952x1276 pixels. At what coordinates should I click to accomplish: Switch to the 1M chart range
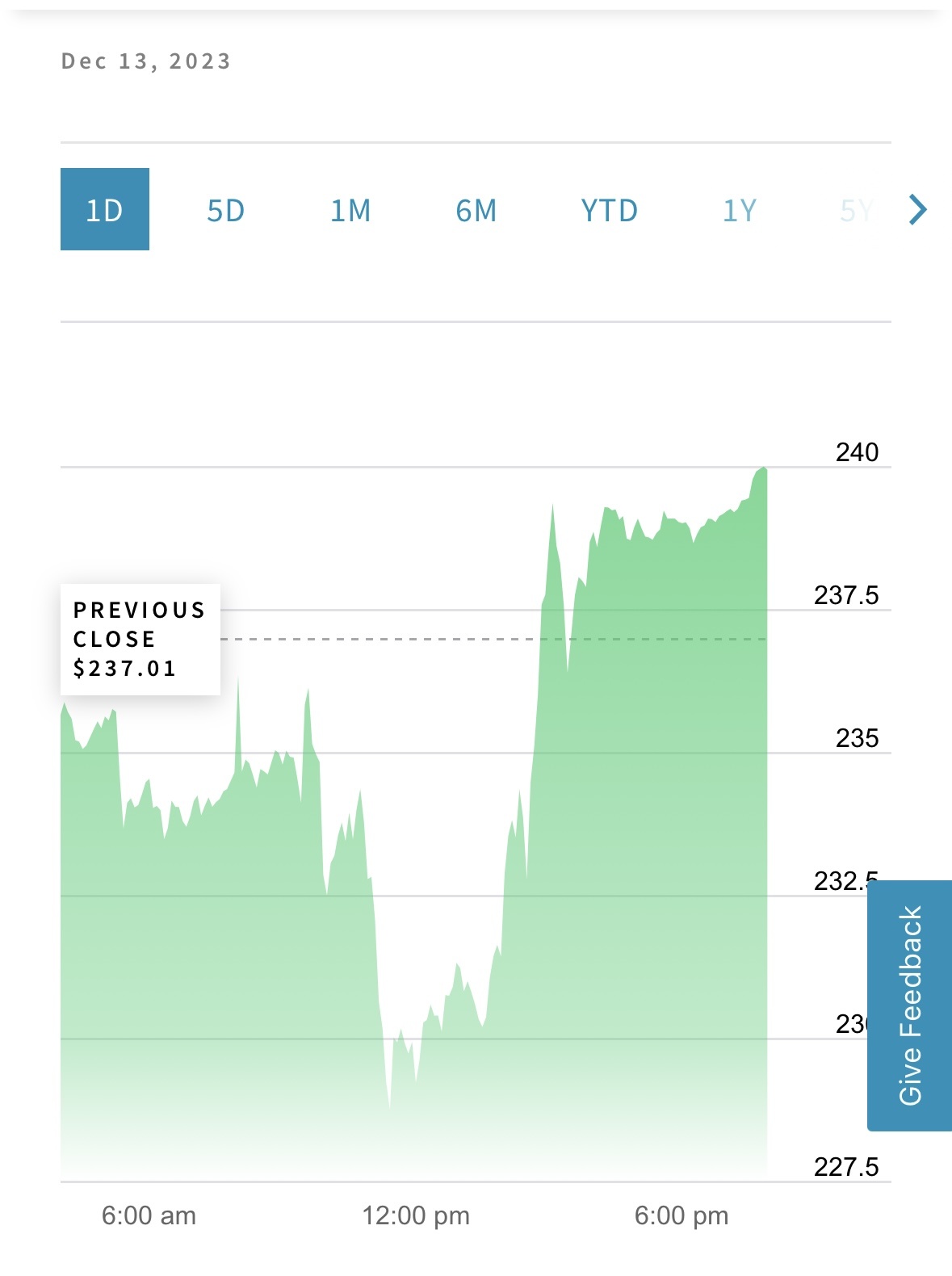click(350, 211)
